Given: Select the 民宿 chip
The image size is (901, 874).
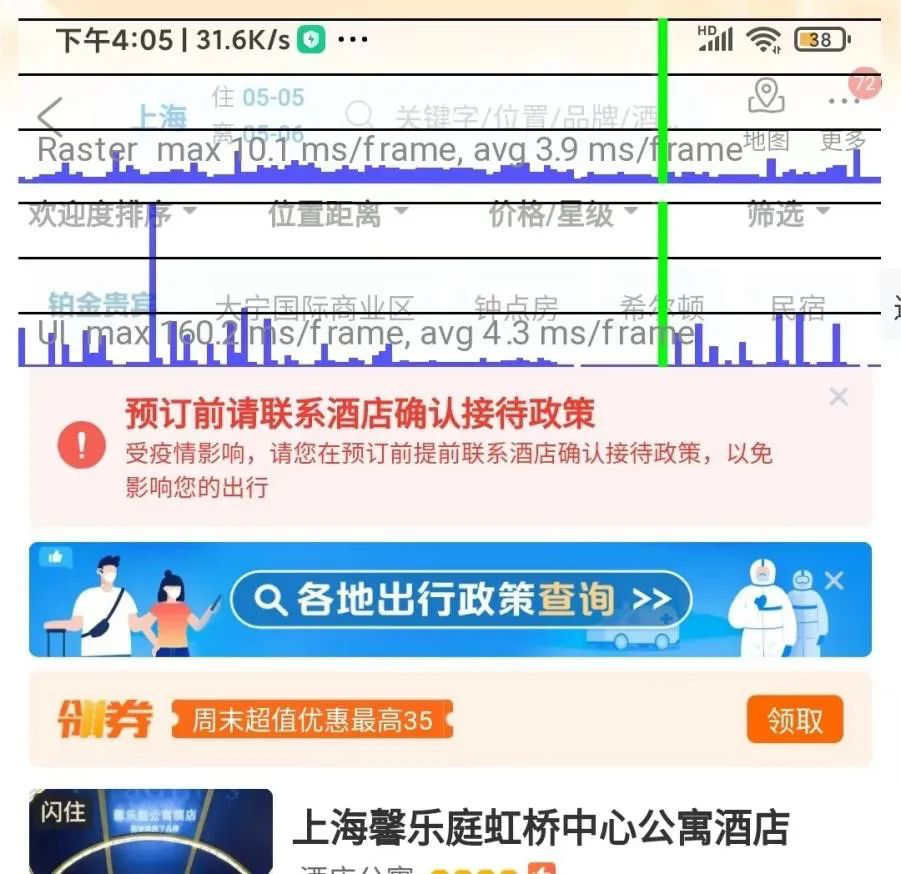Looking at the screenshot, I should coord(797,307).
